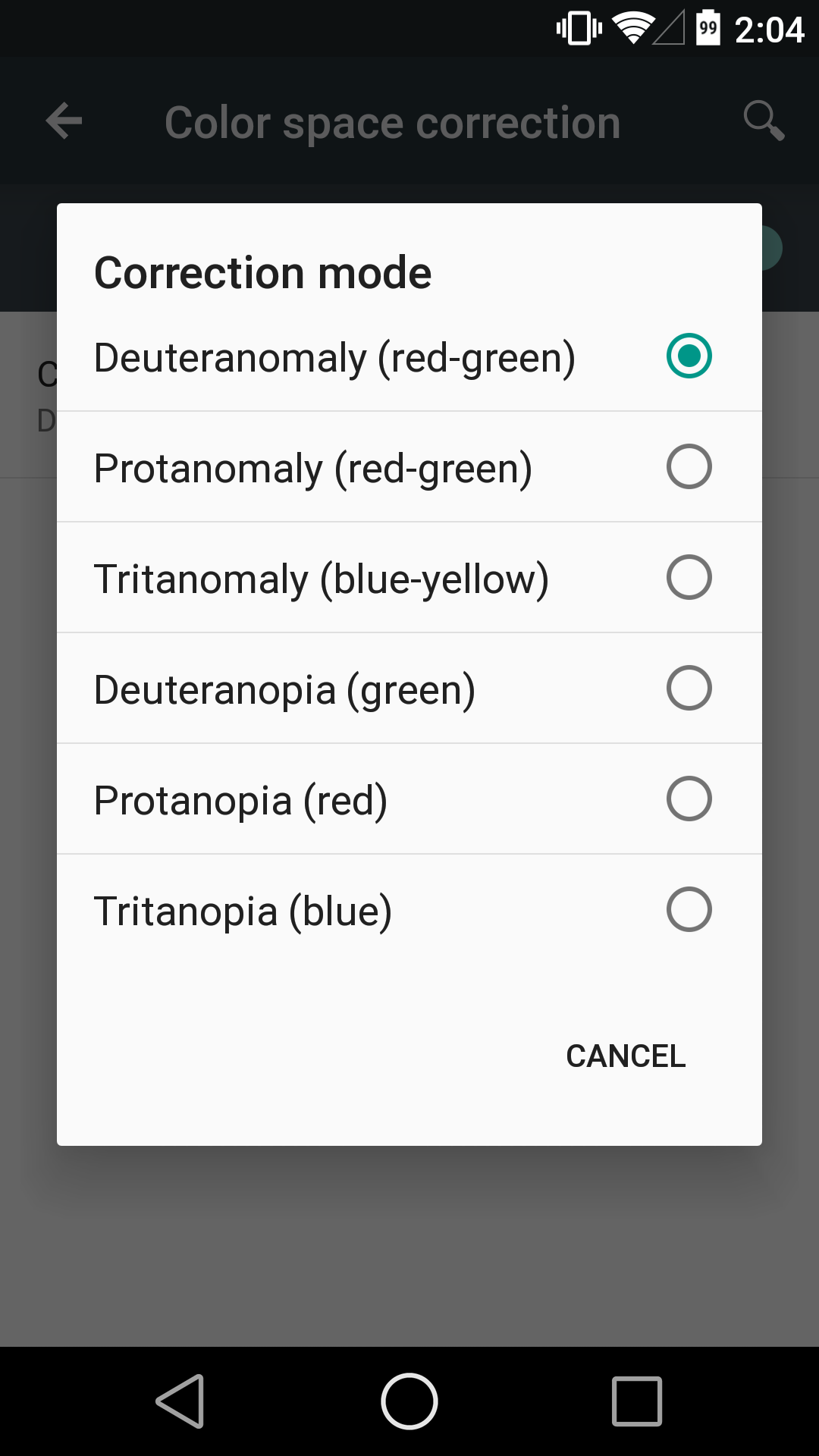Tap the signal strength indicator
This screenshot has width=819, height=1456.
pos(670,29)
